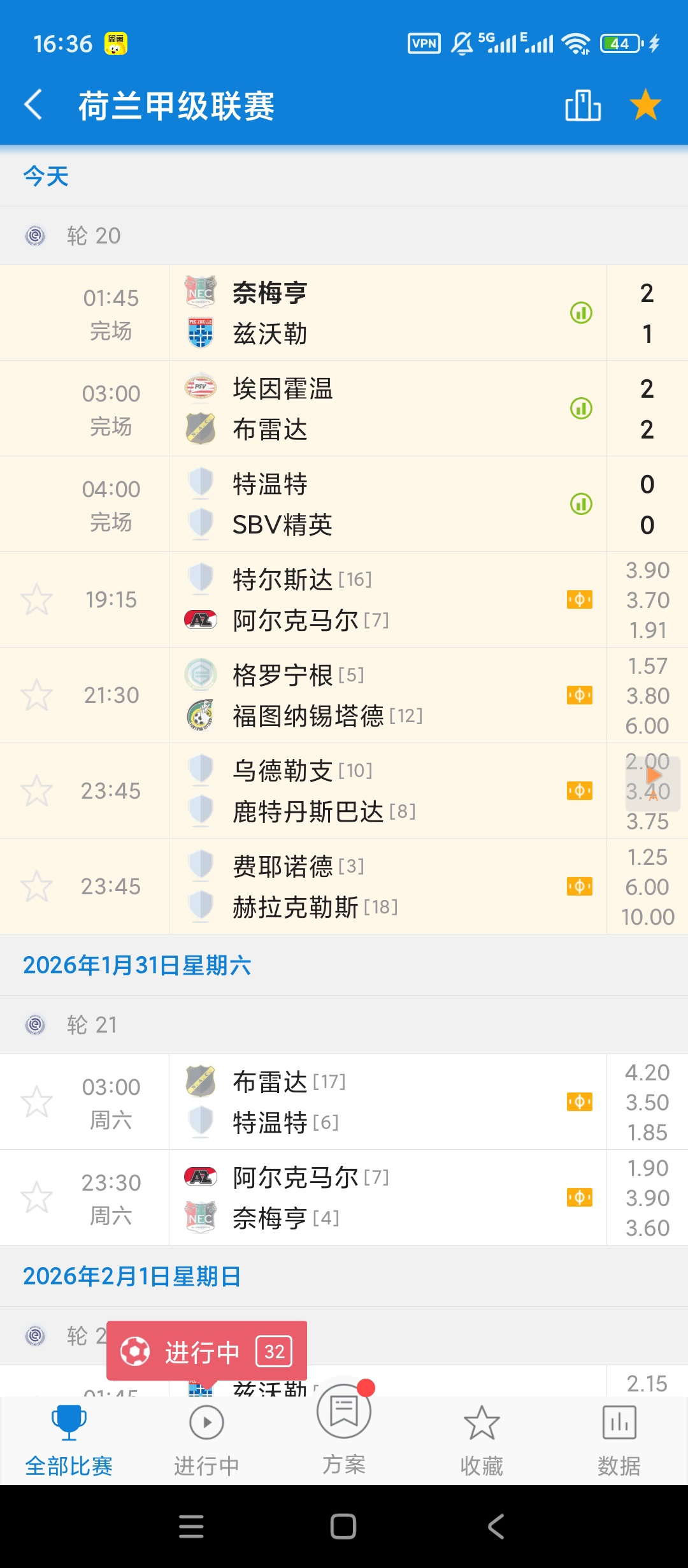Tap the odds icon beside 特尔斯达 match
This screenshot has width=688, height=1568.
click(x=578, y=600)
